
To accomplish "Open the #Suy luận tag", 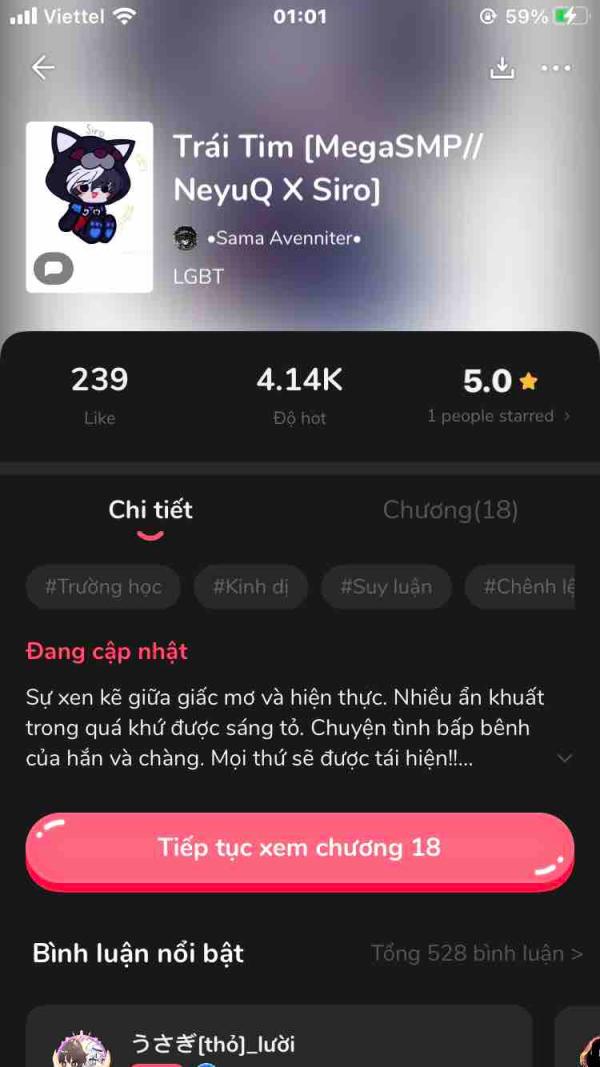I will pyautogui.click(x=386, y=587).
